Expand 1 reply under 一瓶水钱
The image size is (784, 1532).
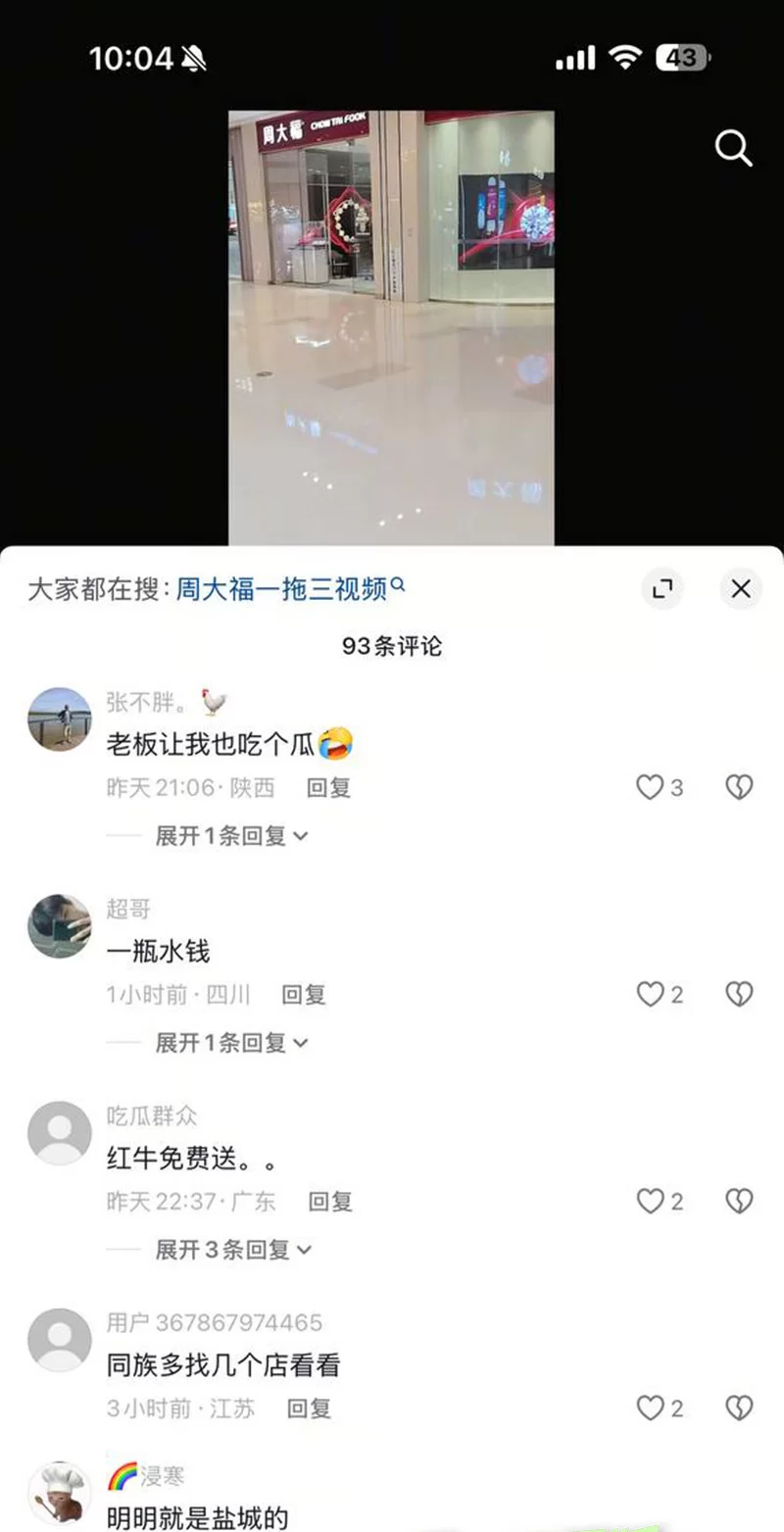231,1043
